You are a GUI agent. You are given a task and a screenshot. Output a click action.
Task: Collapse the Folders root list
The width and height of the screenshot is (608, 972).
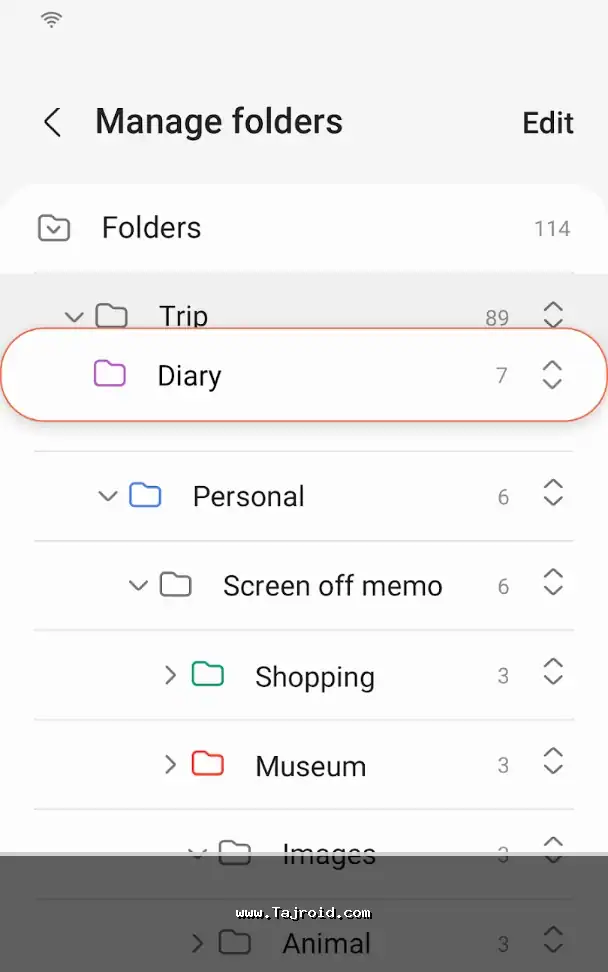(x=54, y=229)
